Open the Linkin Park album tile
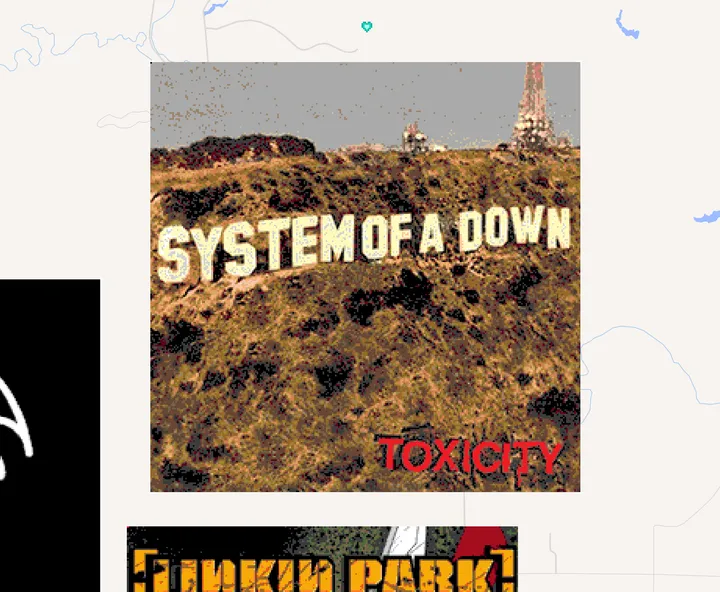Screen dimensions: 720x592 [322, 560]
